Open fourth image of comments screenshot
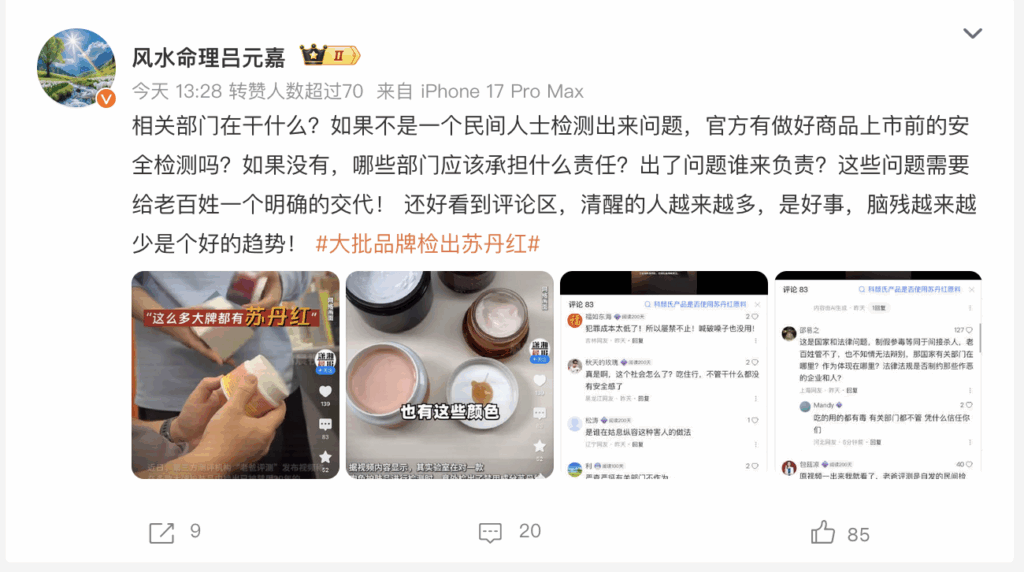The width and height of the screenshot is (1024, 572). (877, 375)
